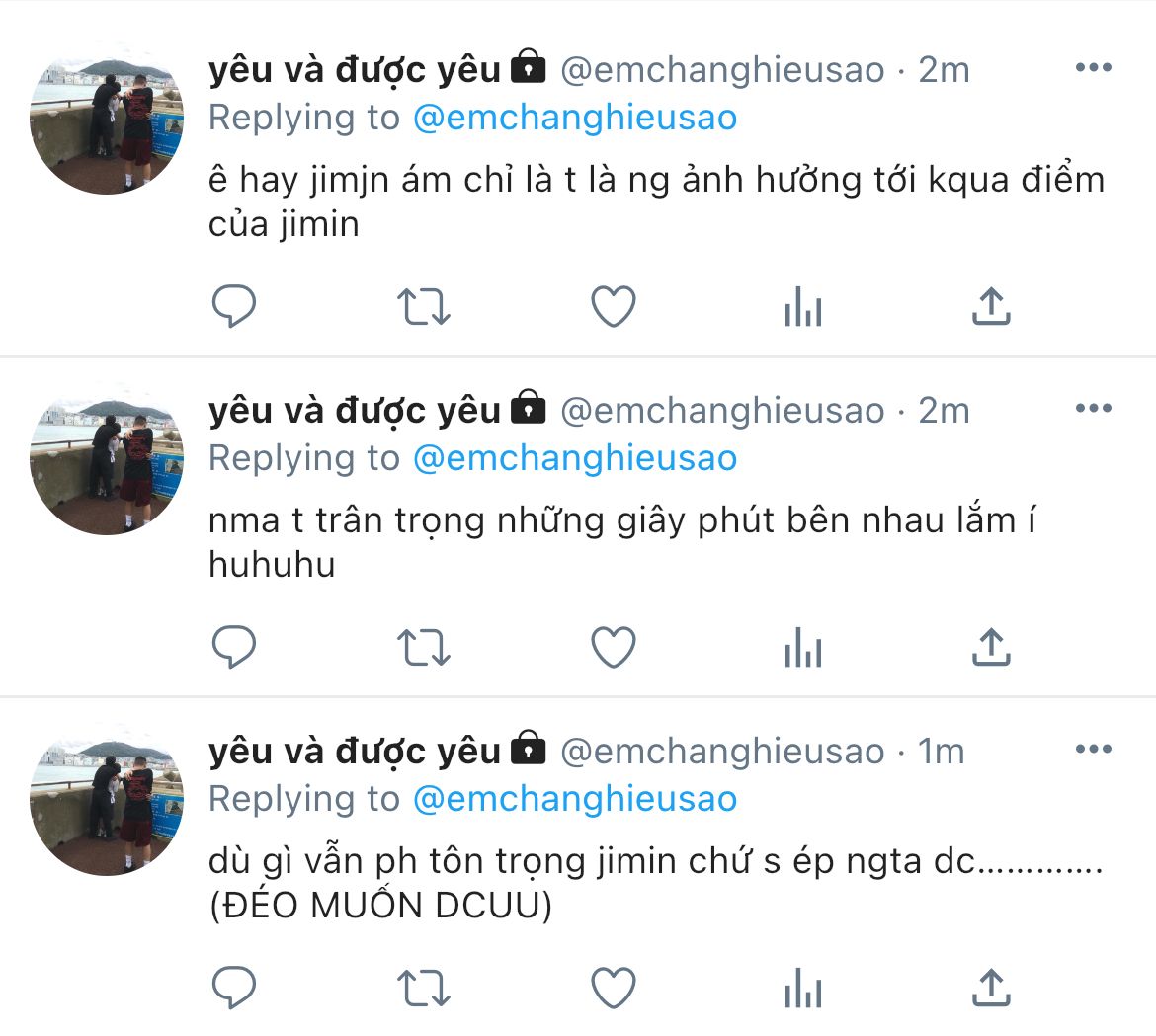Screen dimensions: 1156x1036
Task: Retweet the 'dù gì vẫn ph' tweet
Action: [x=423, y=988]
